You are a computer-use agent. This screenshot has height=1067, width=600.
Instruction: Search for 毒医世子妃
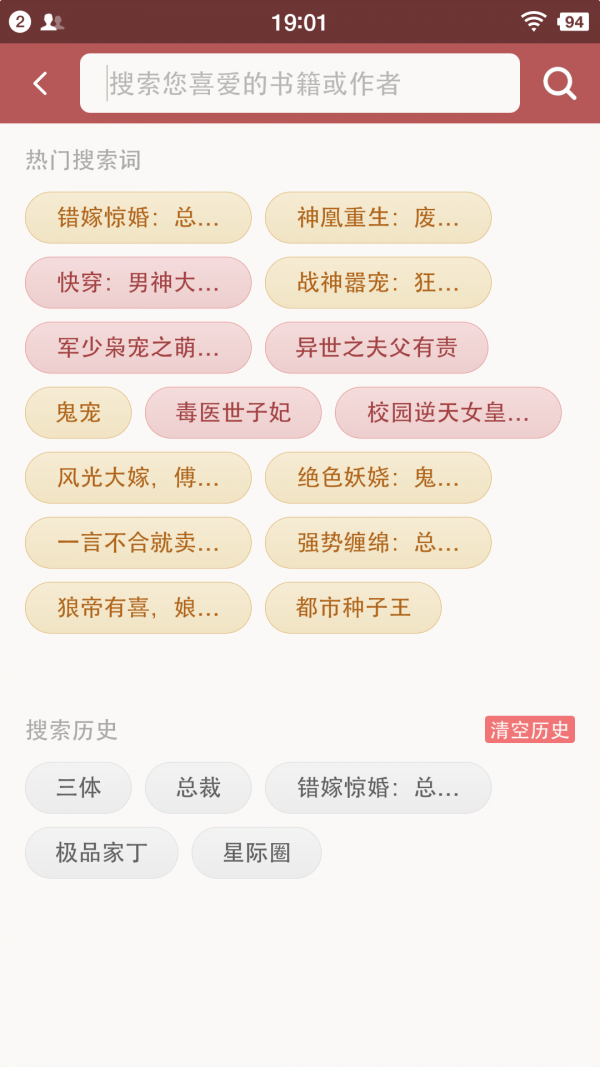click(x=233, y=413)
